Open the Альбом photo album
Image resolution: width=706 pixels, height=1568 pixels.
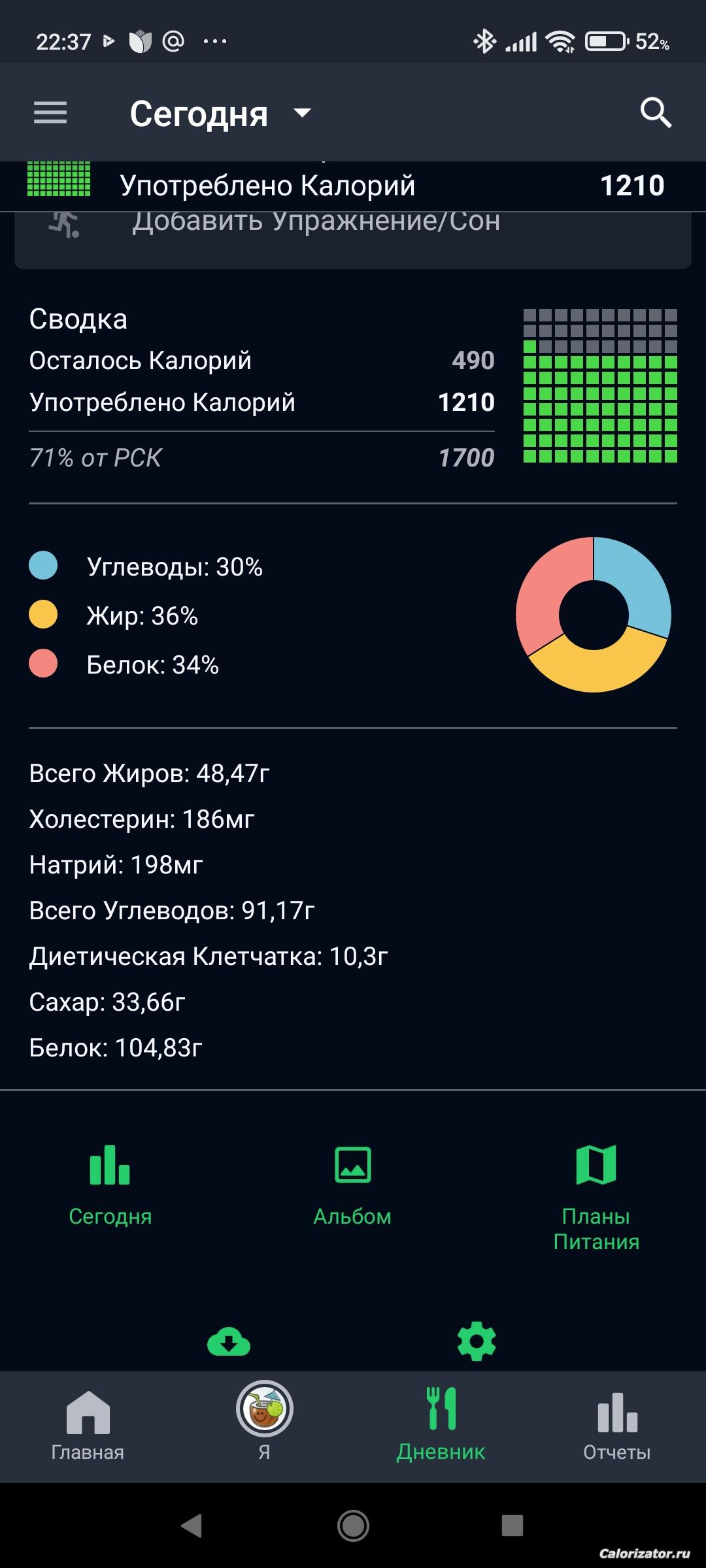tap(352, 1181)
